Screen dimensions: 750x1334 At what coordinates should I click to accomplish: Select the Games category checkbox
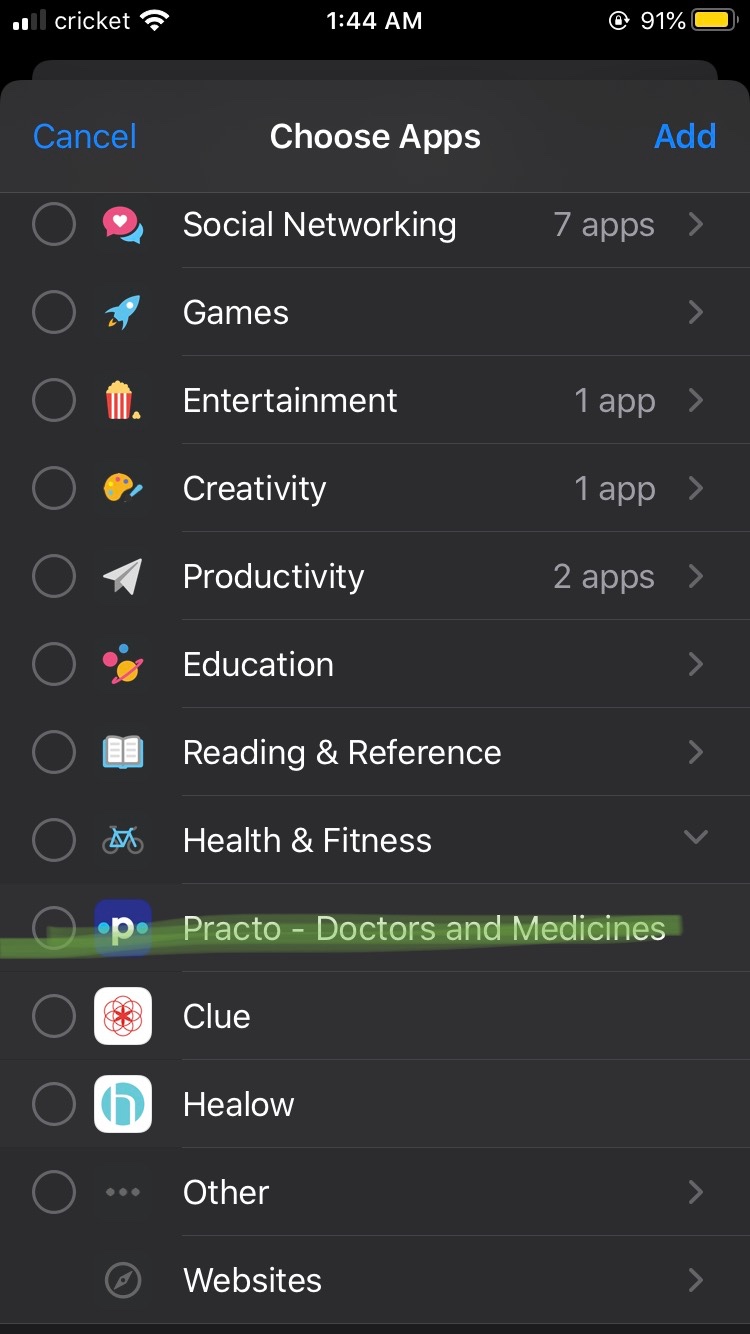pos(54,313)
